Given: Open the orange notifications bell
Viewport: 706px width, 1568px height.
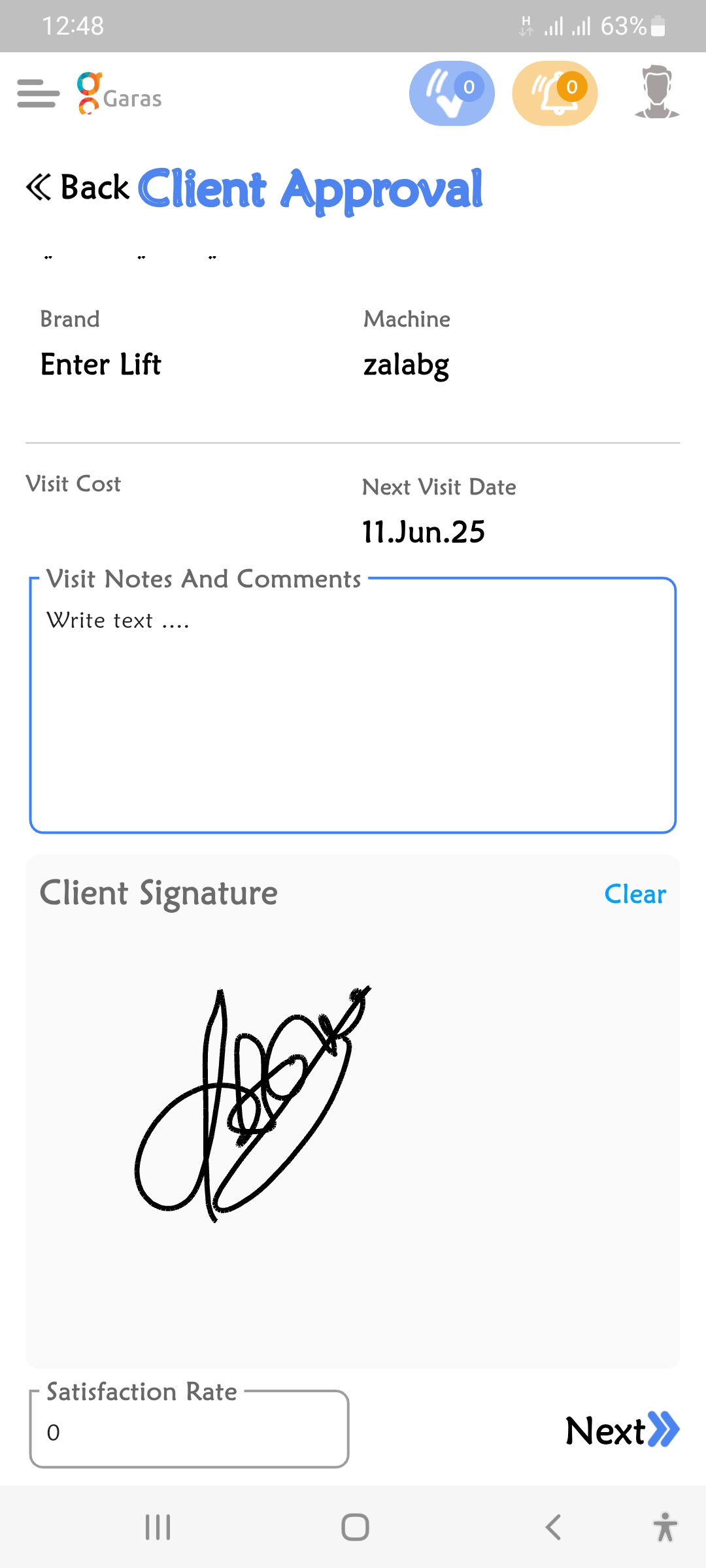Looking at the screenshot, I should point(554,93).
